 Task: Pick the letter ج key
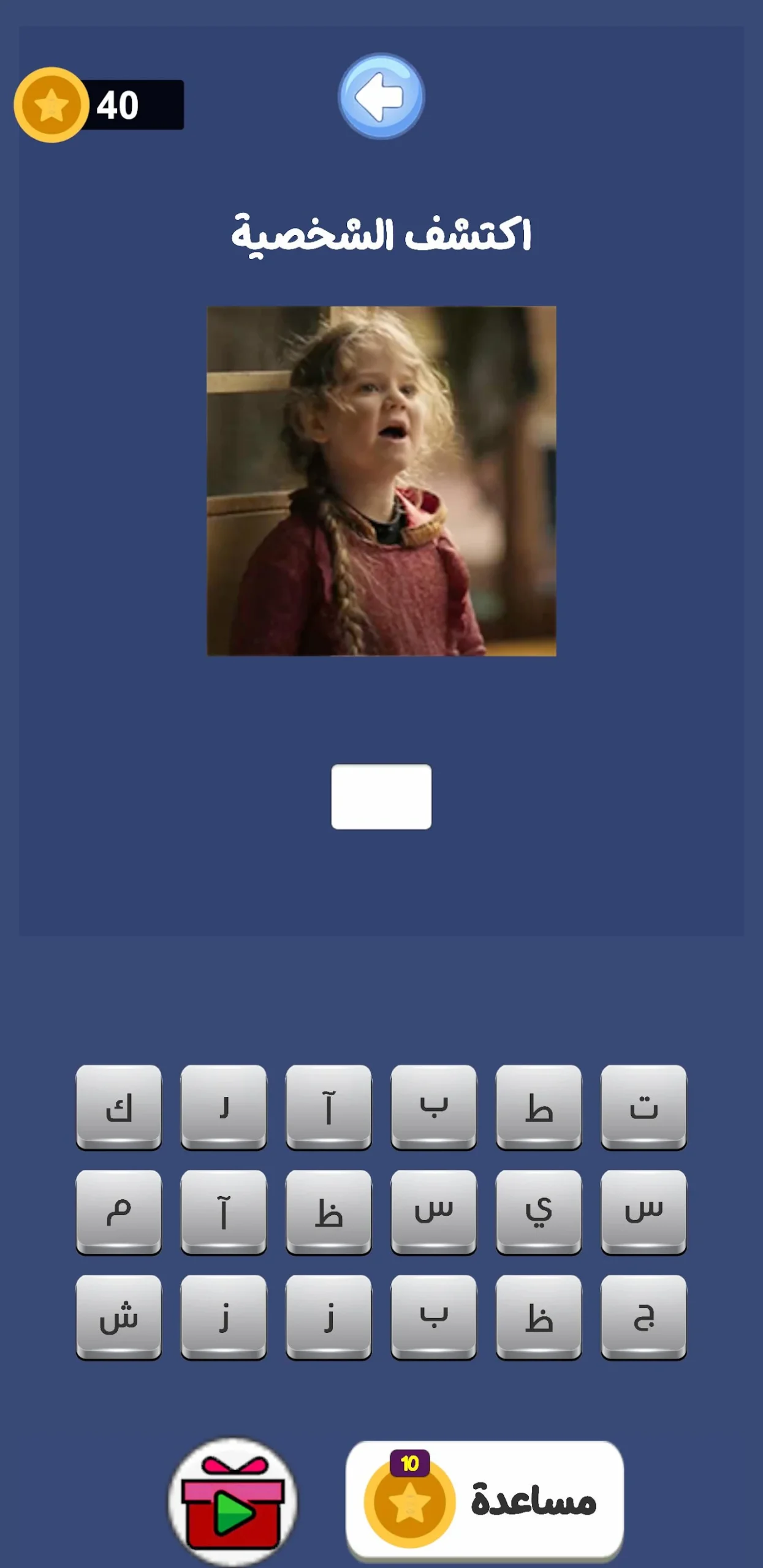tap(643, 1317)
